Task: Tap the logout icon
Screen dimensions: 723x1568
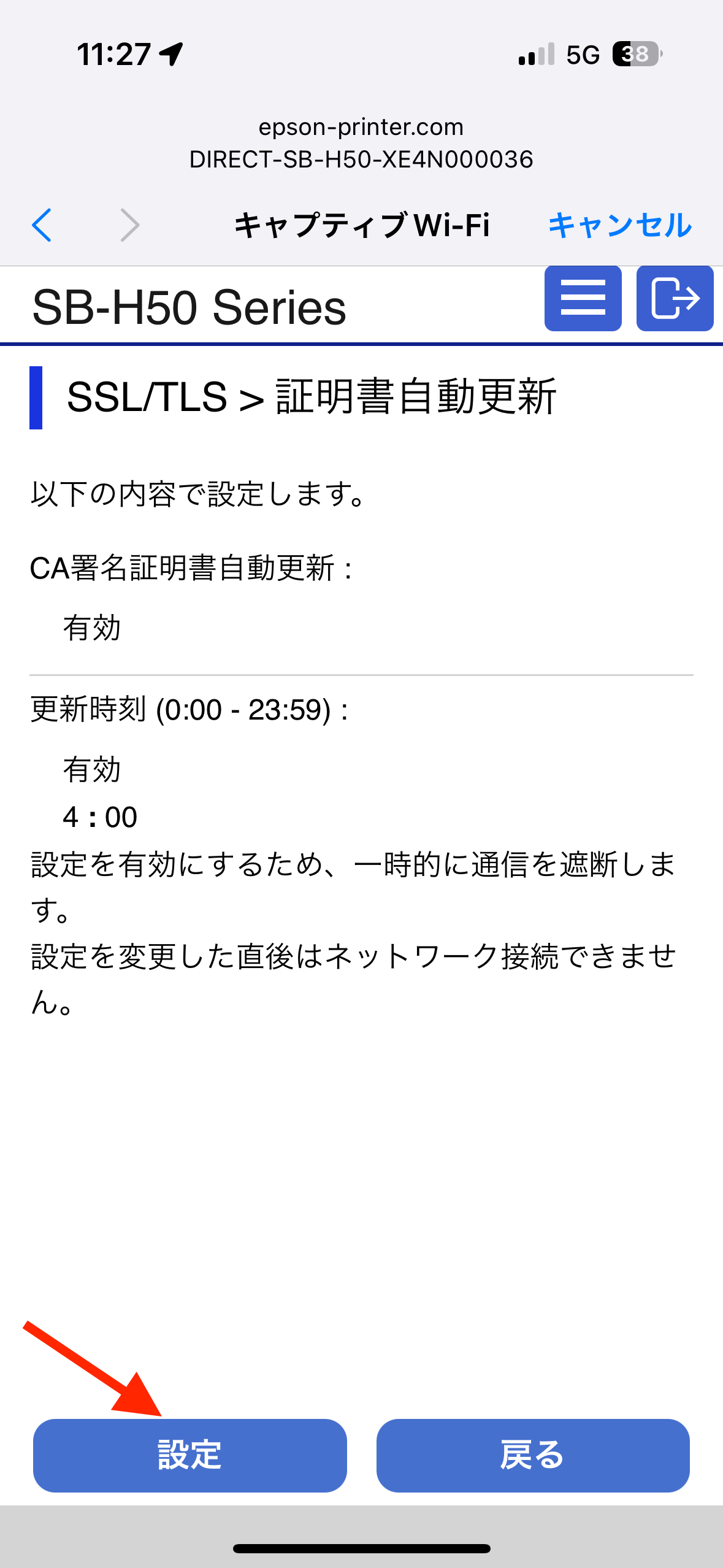Action: click(x=675, y=298)
